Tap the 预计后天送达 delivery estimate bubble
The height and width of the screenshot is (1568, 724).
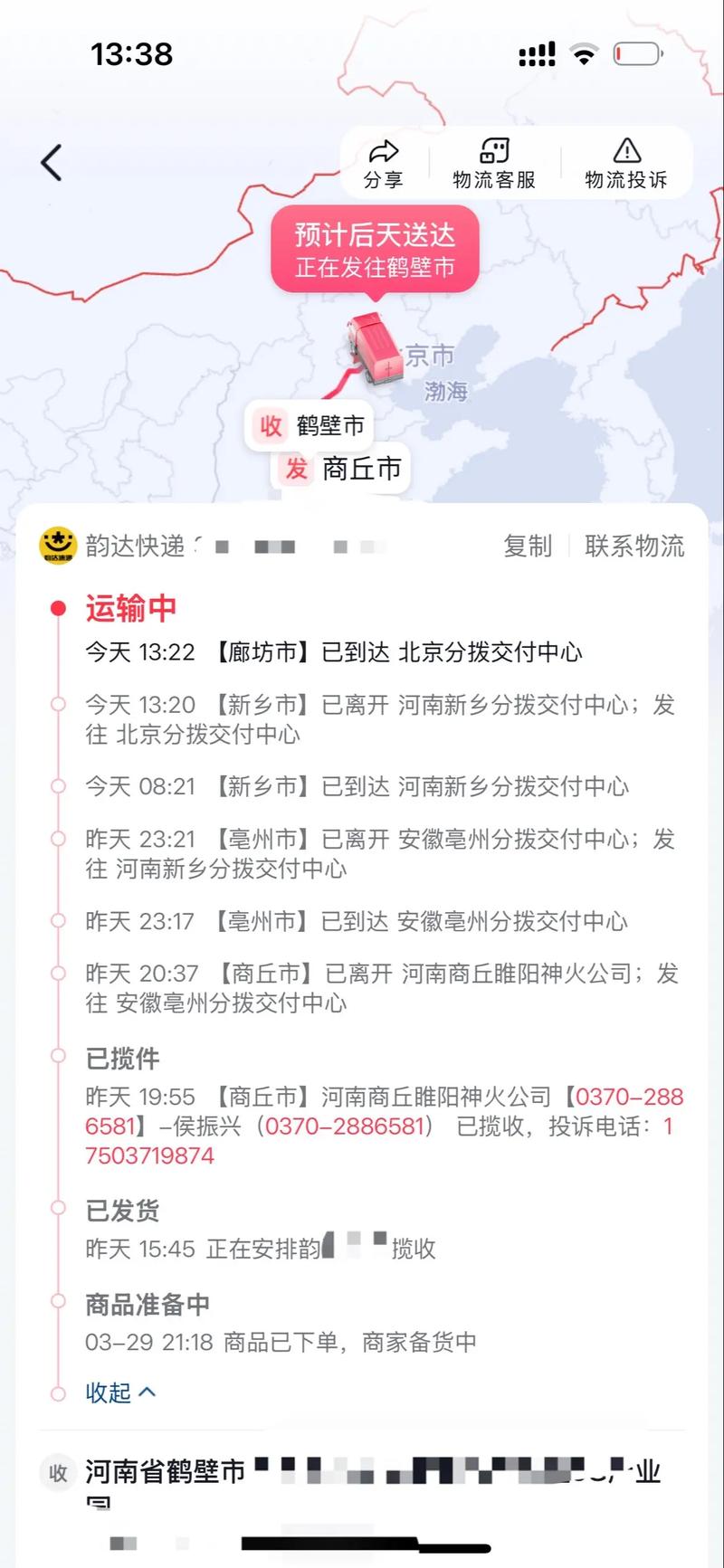click(x=375, y=250)
